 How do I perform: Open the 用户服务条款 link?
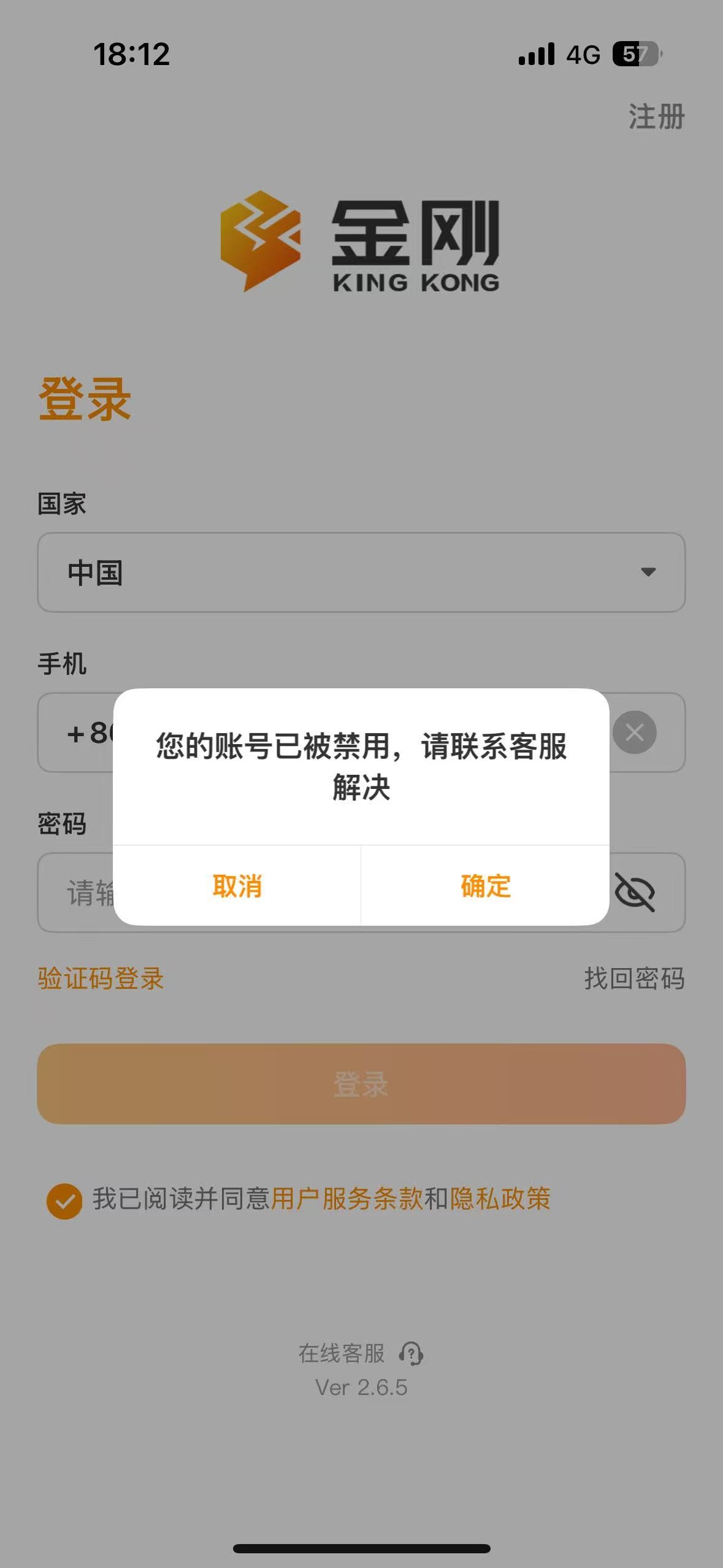[346, 1199]
